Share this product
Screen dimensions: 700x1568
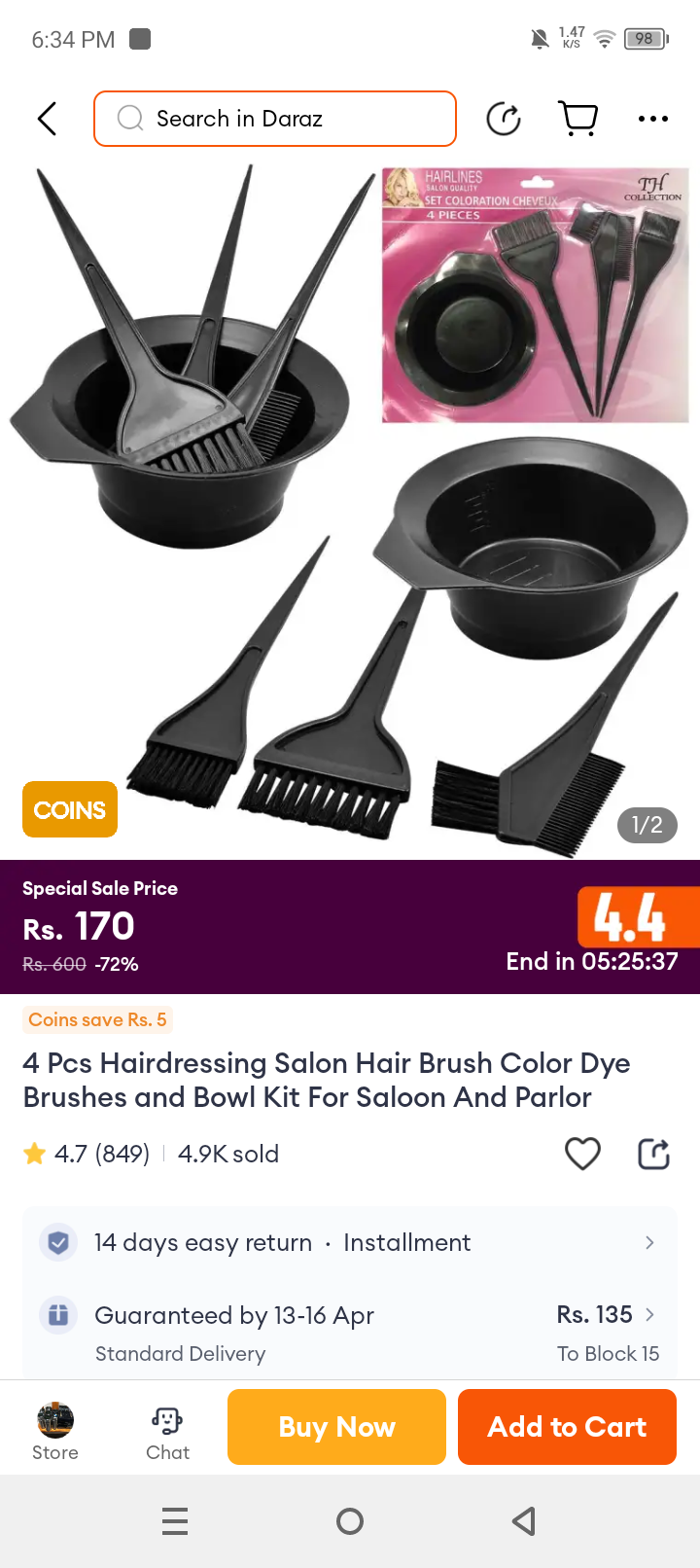(653, 1154)
